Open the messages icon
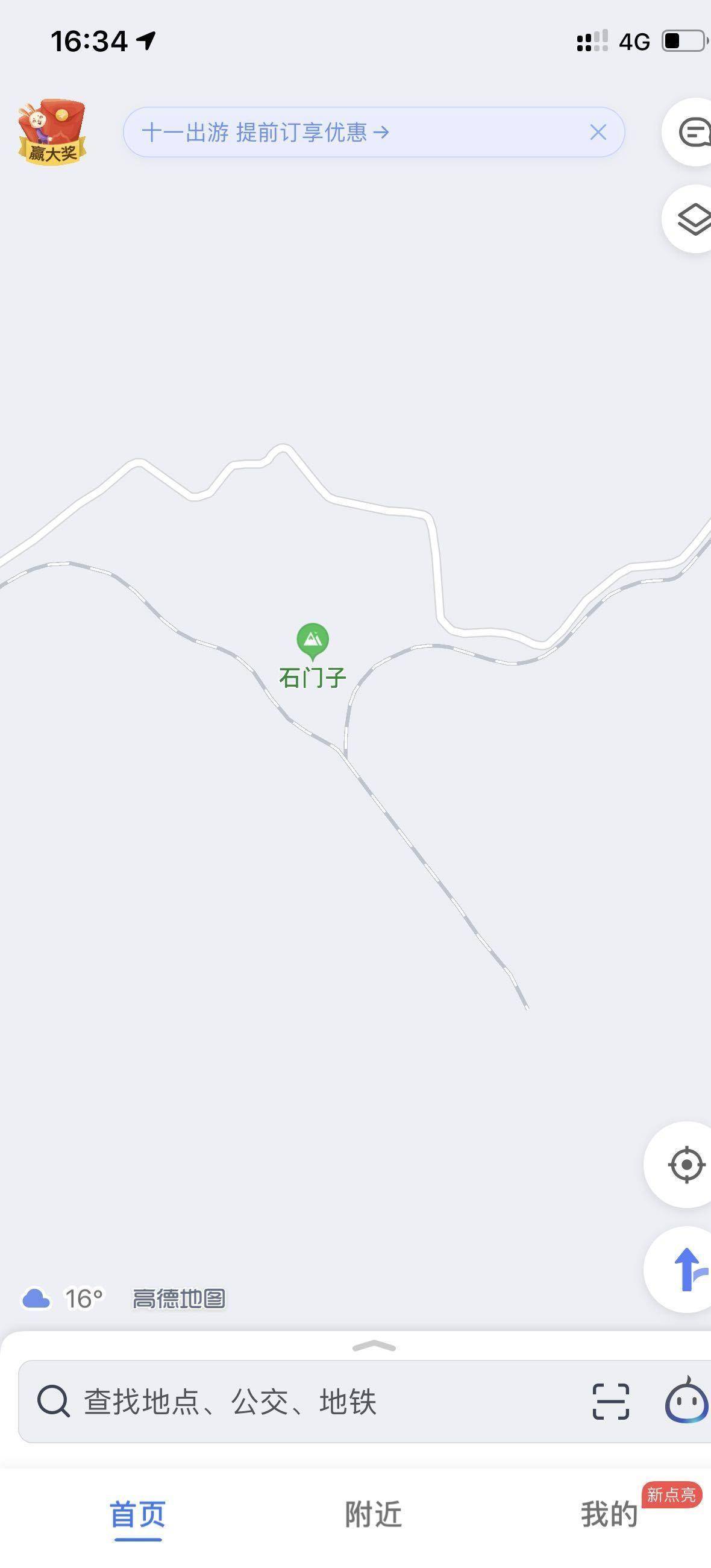Viewport: 711px width, 1568px height. [x=692, y=132]
